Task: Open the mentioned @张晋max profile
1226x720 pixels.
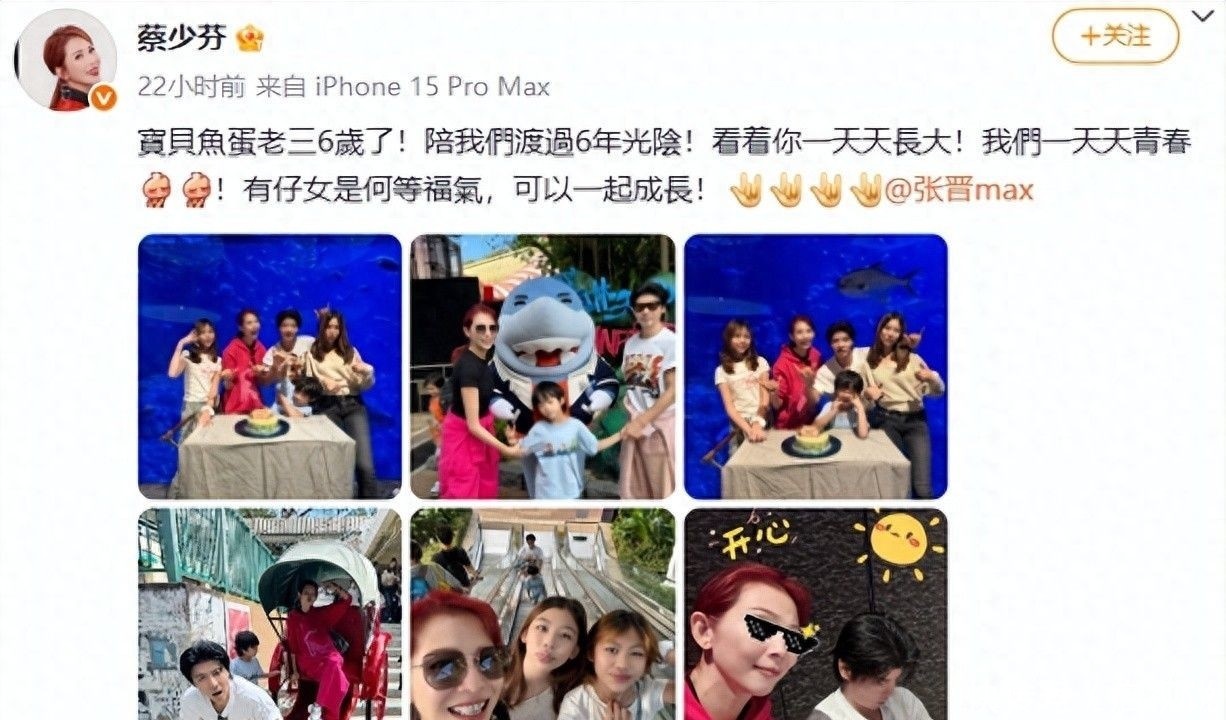Action: (958, 189)
